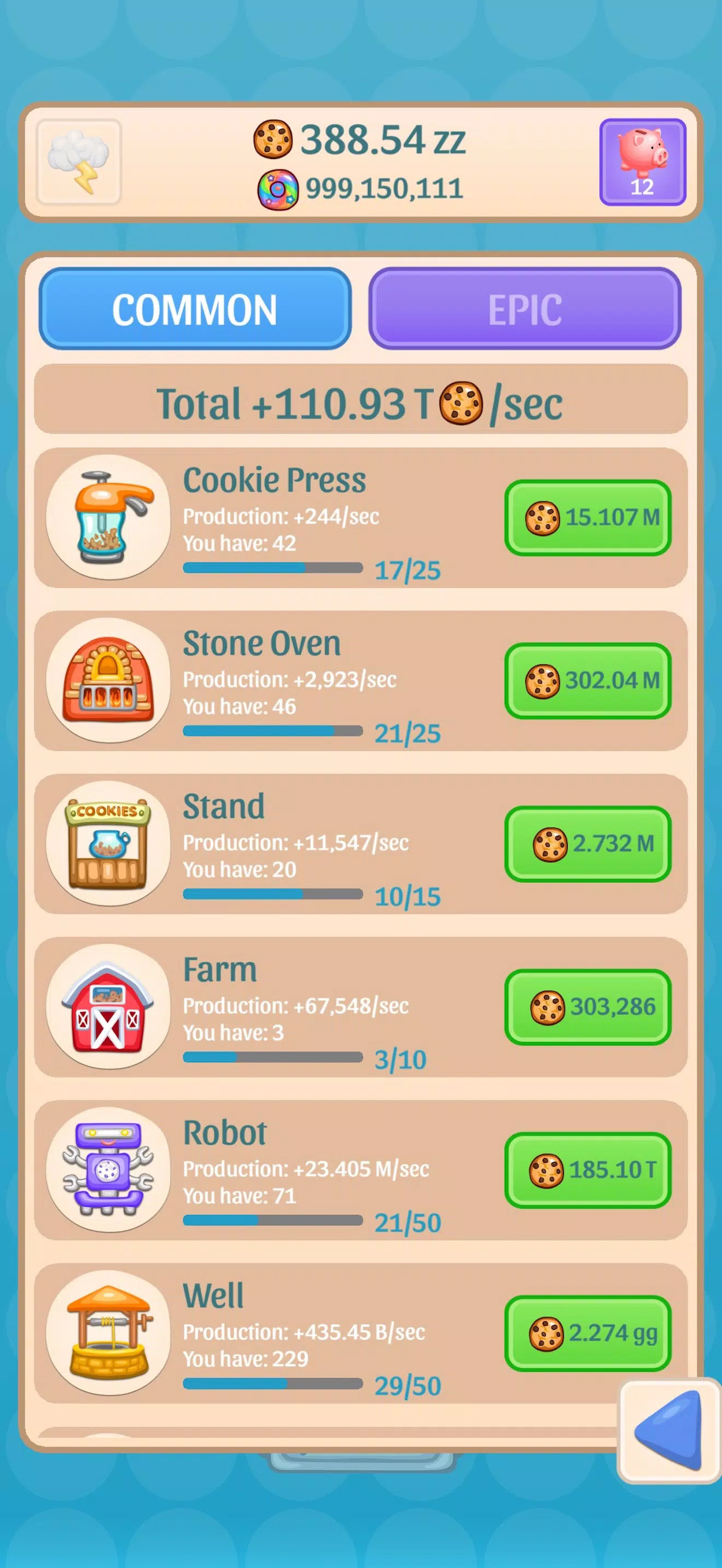722x1568 pixels.
Task: Tap the lightning cloud boost icon
Action: click(x=79, y=161)
